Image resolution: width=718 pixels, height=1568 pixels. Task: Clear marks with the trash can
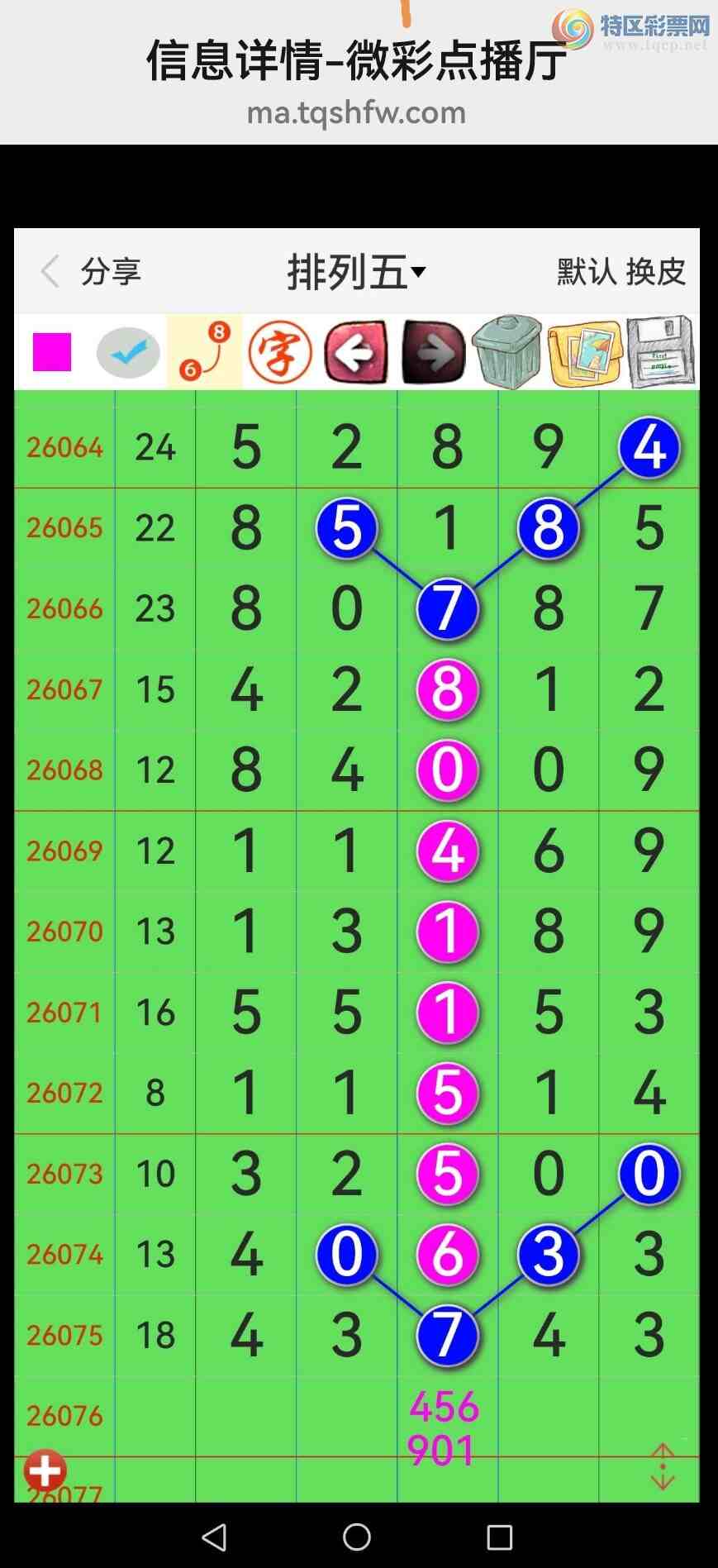pos(506,352)
